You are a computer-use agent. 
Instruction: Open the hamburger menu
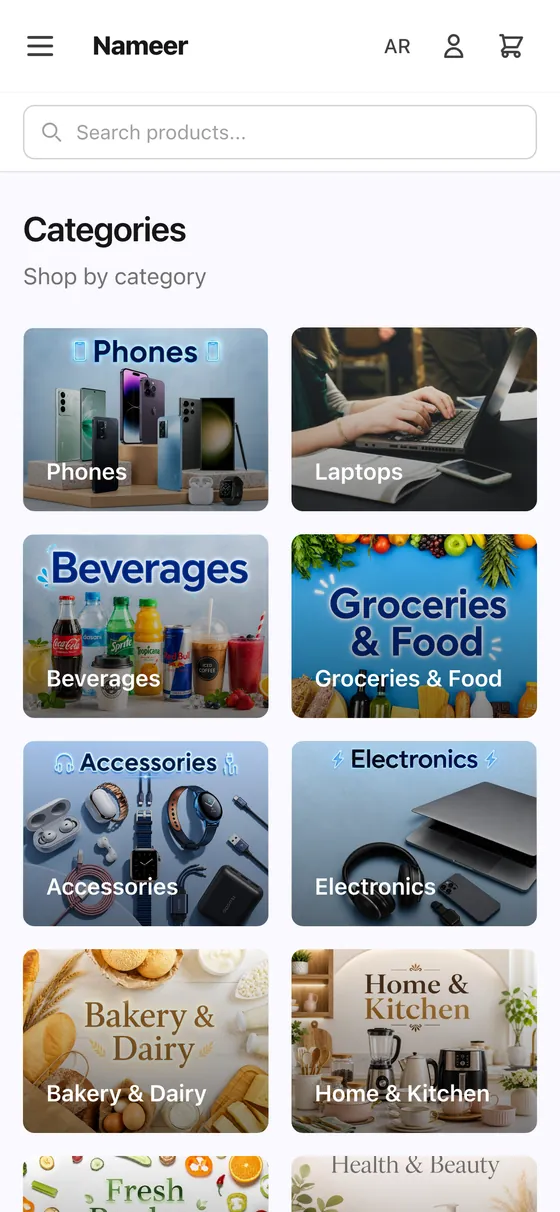pos(40,46)
